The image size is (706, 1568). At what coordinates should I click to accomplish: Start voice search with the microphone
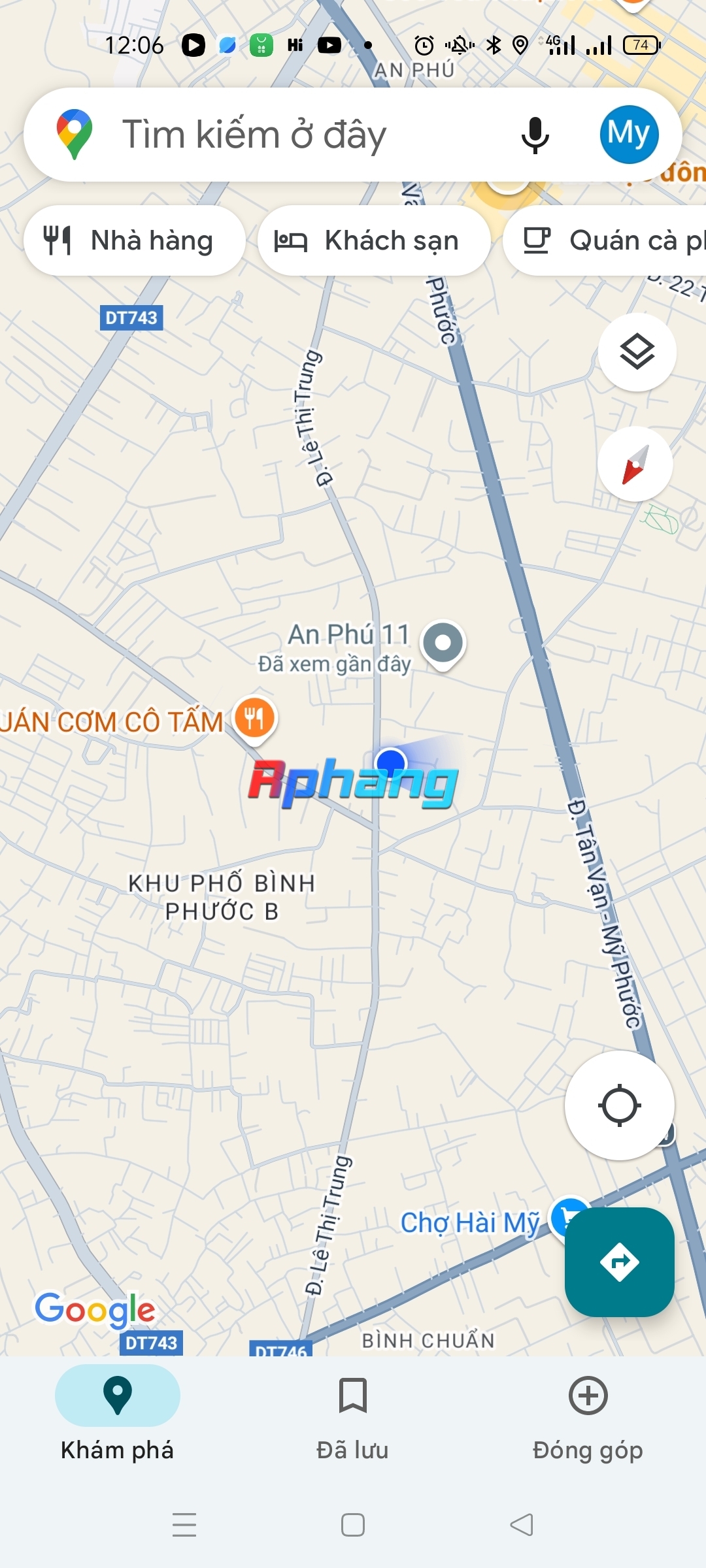pyautogui.click(x=535, y=135)
